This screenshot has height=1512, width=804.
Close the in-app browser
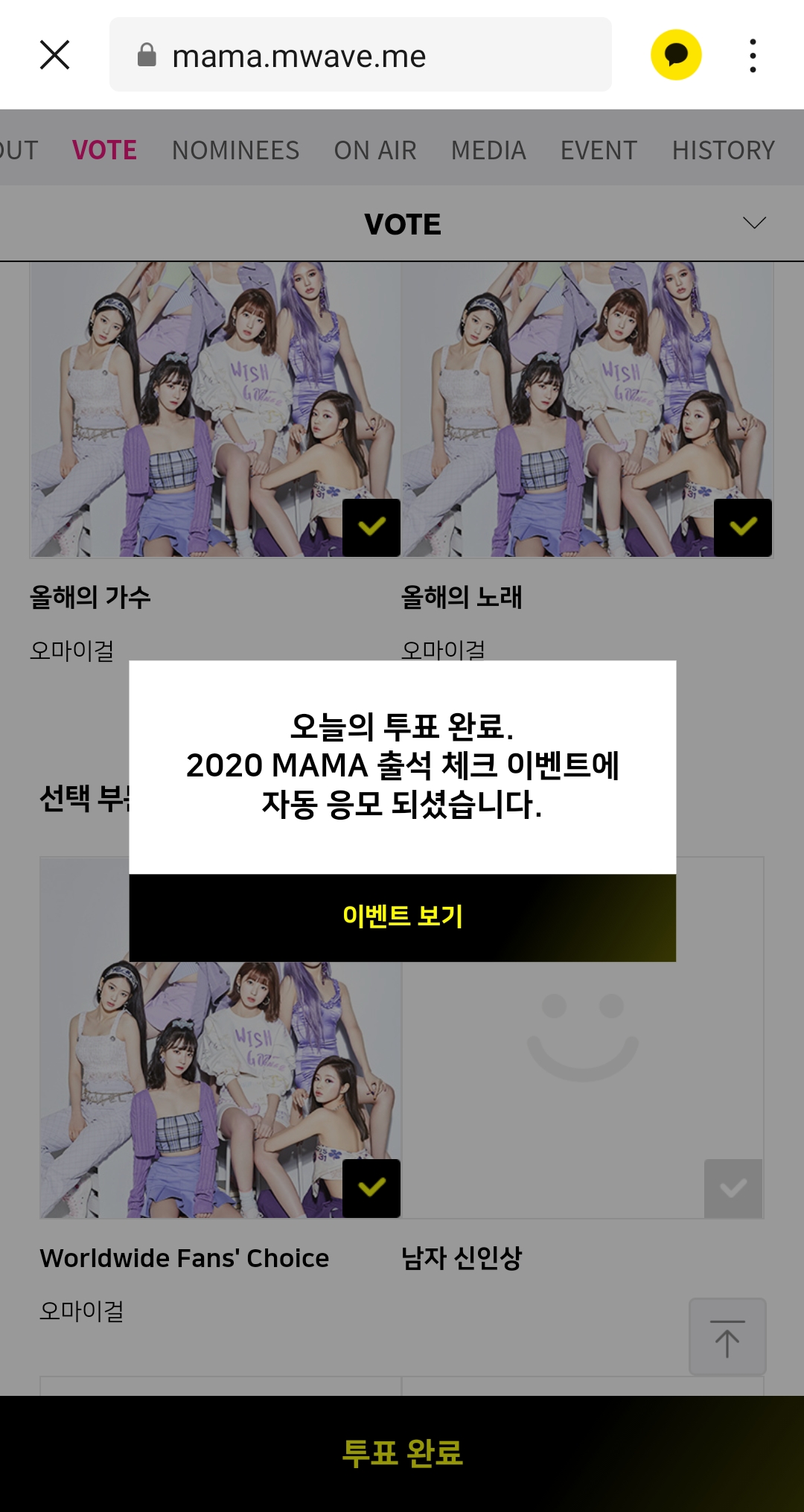point(54,55)
